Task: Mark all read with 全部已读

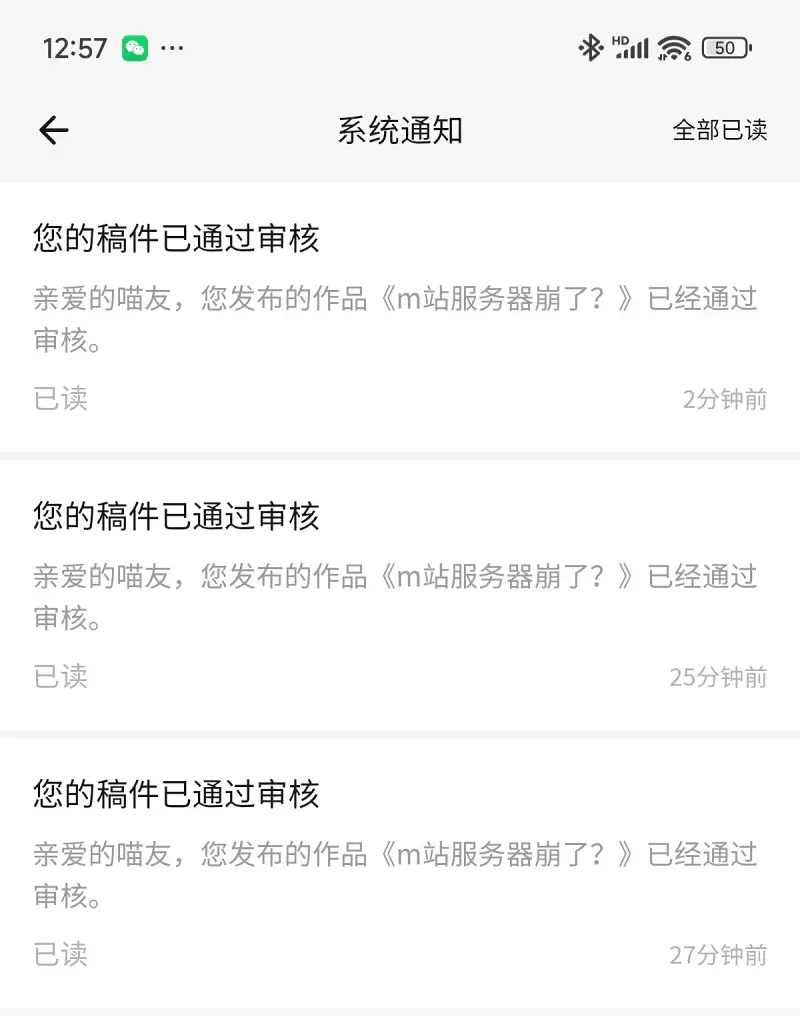Action: [x=719, y=130]
